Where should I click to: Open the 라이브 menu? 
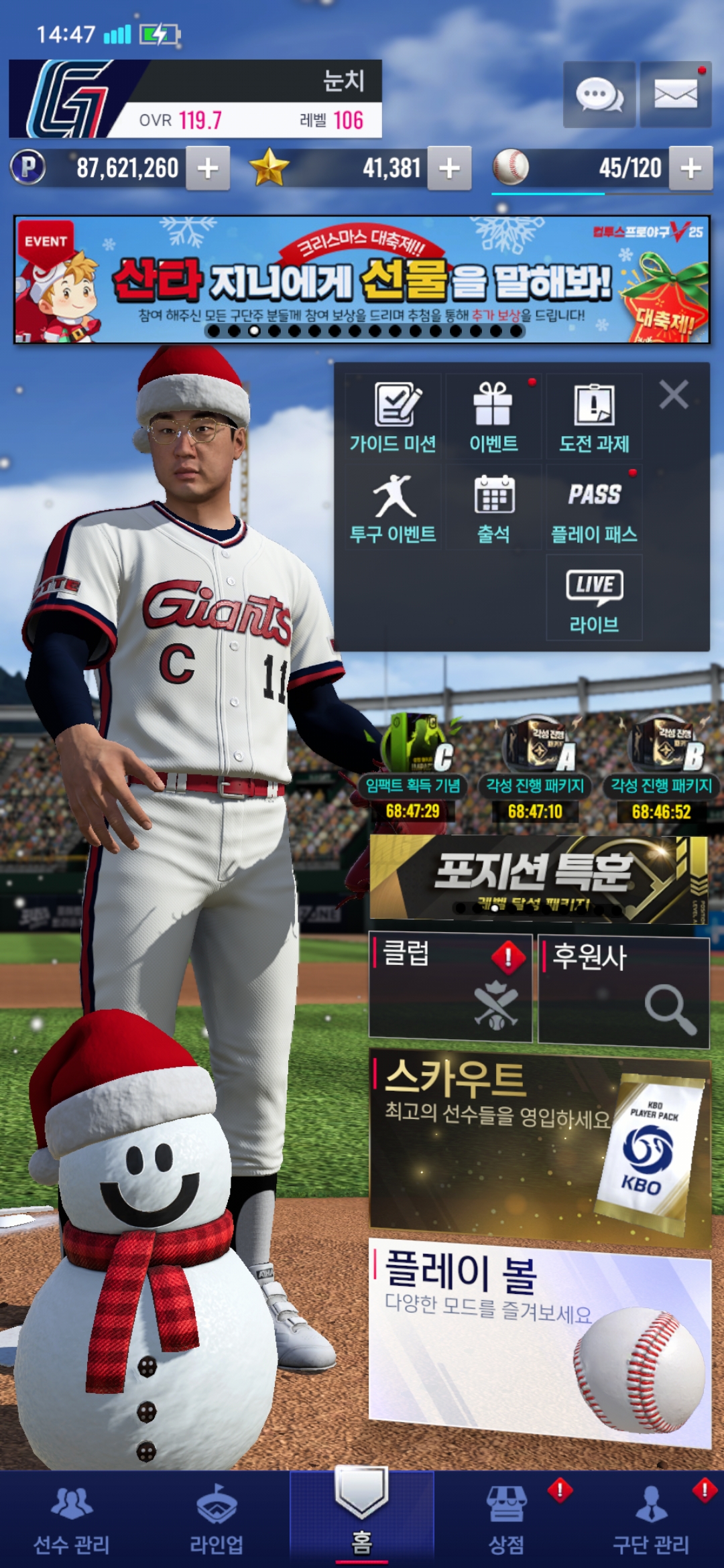tap(595, 598)
